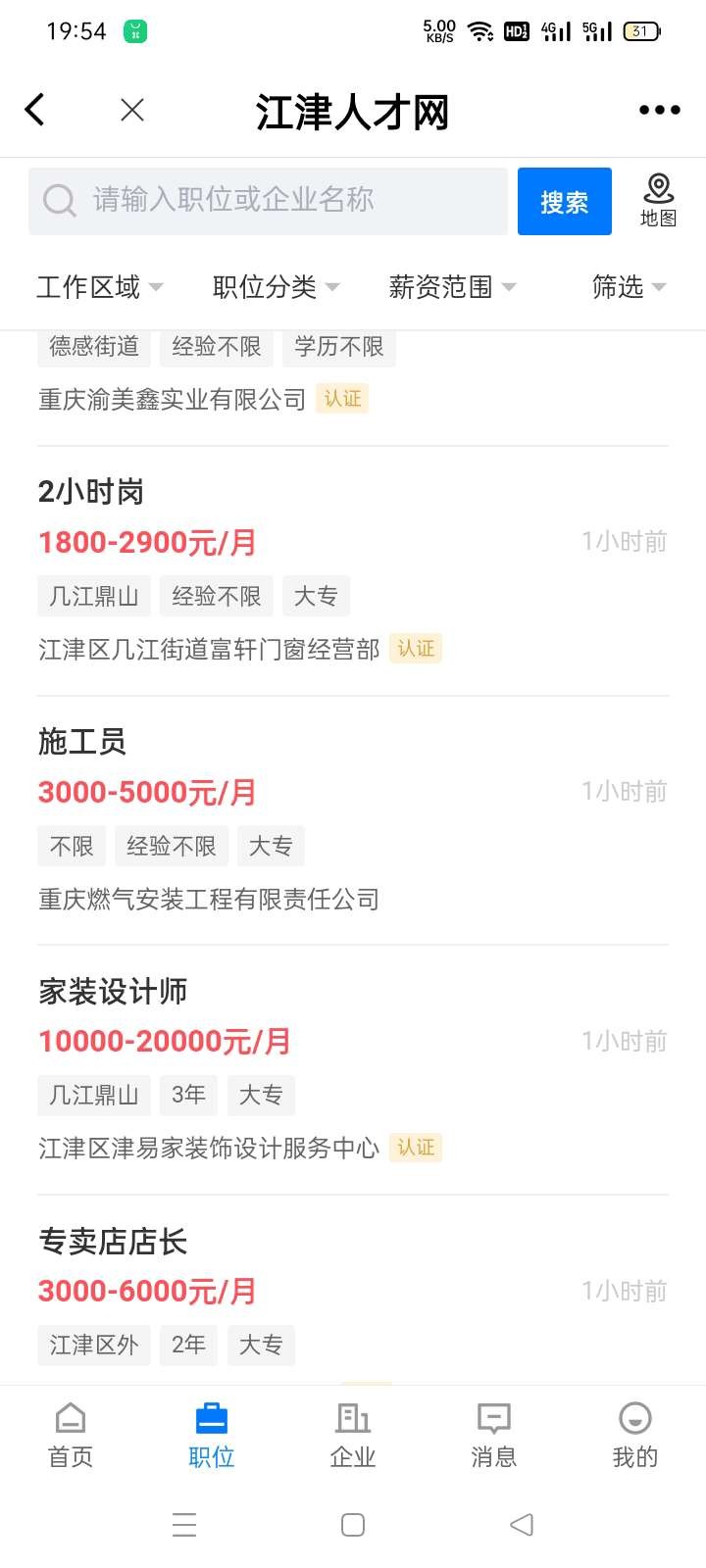Open the 重庆渝美鑫实业有限公司 job listing
The width and height of the screenshot is (706, 1568).
point(173,400)
